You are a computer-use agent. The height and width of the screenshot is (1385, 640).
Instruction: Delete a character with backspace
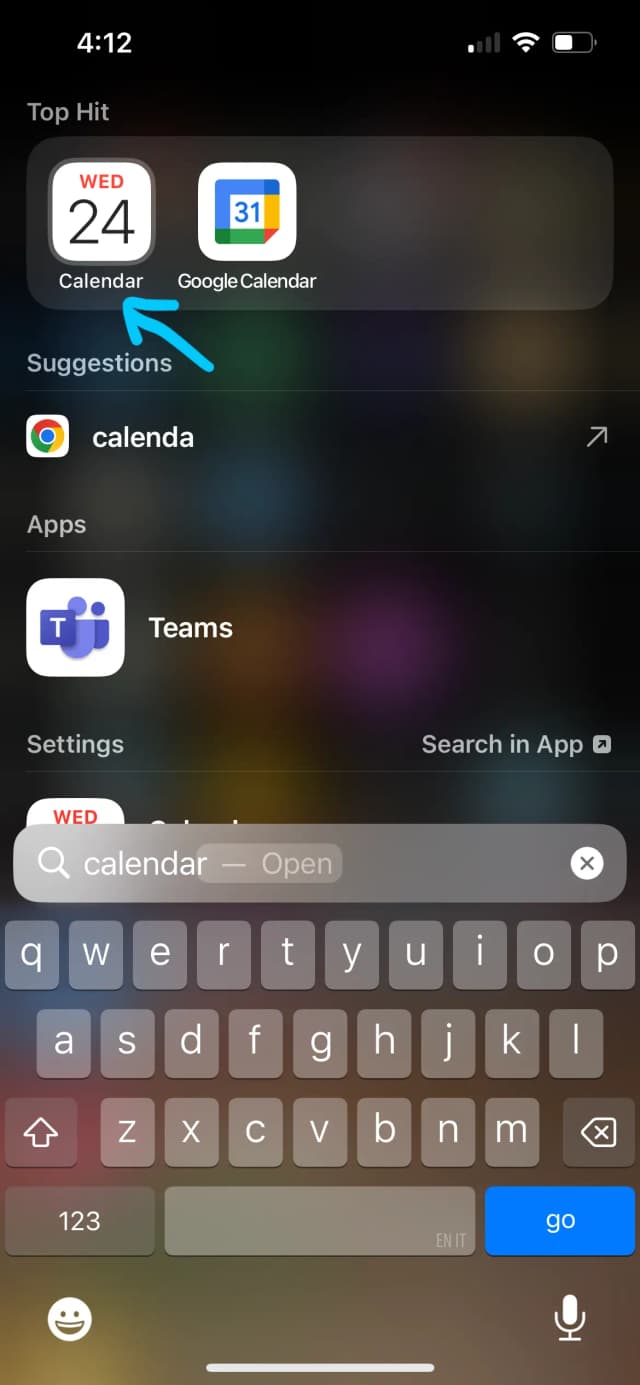tap(598, 1132)
